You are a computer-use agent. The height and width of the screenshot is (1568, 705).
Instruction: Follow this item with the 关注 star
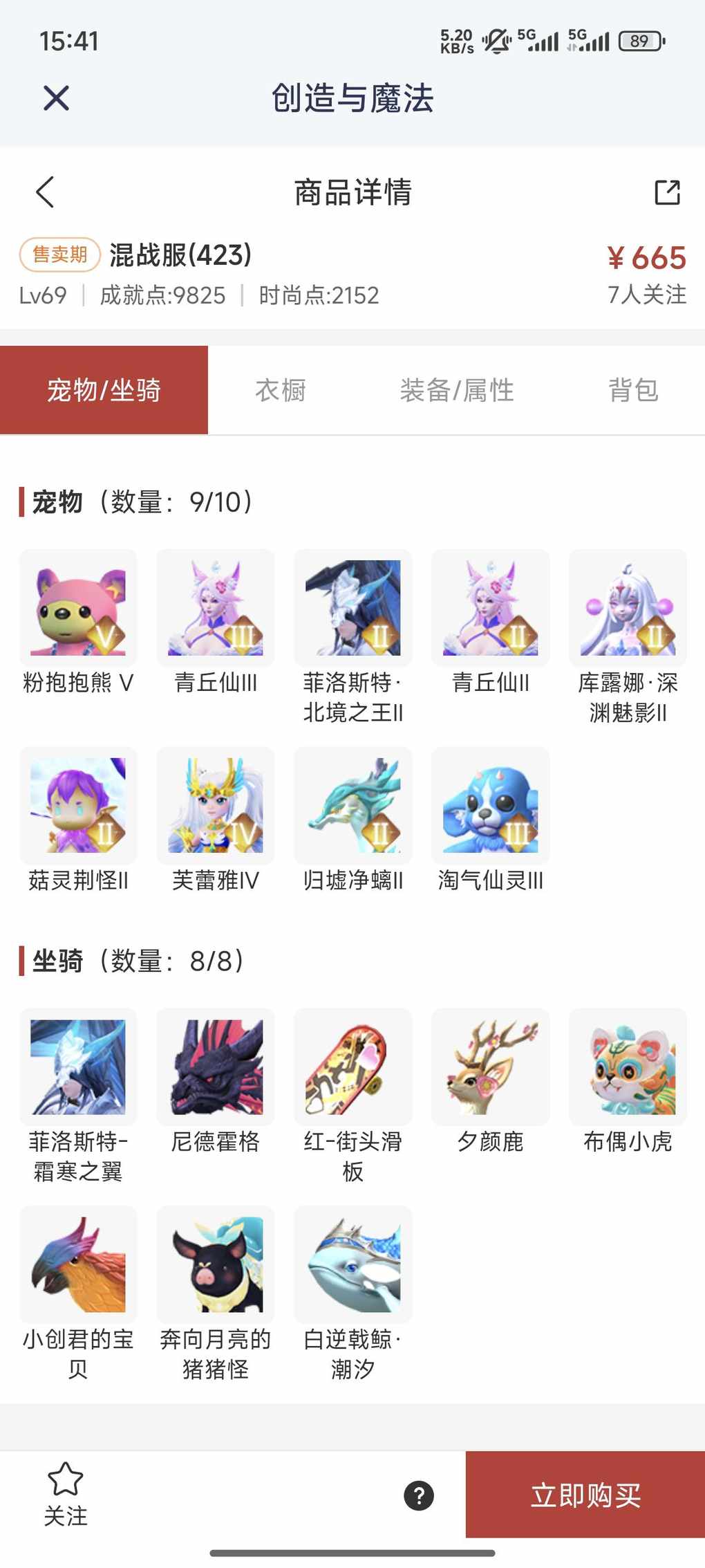66,1494
